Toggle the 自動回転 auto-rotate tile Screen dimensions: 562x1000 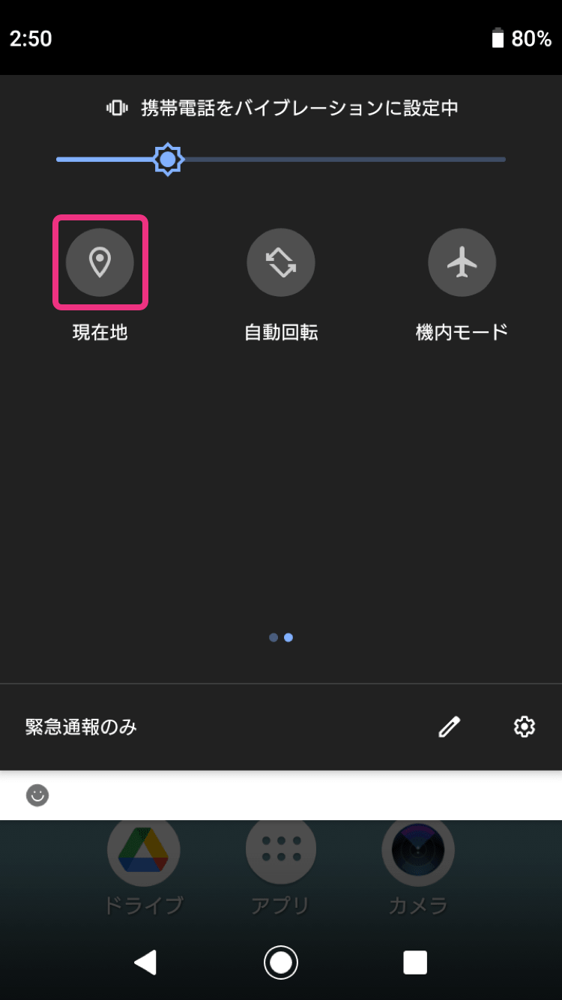coord(281,262)
